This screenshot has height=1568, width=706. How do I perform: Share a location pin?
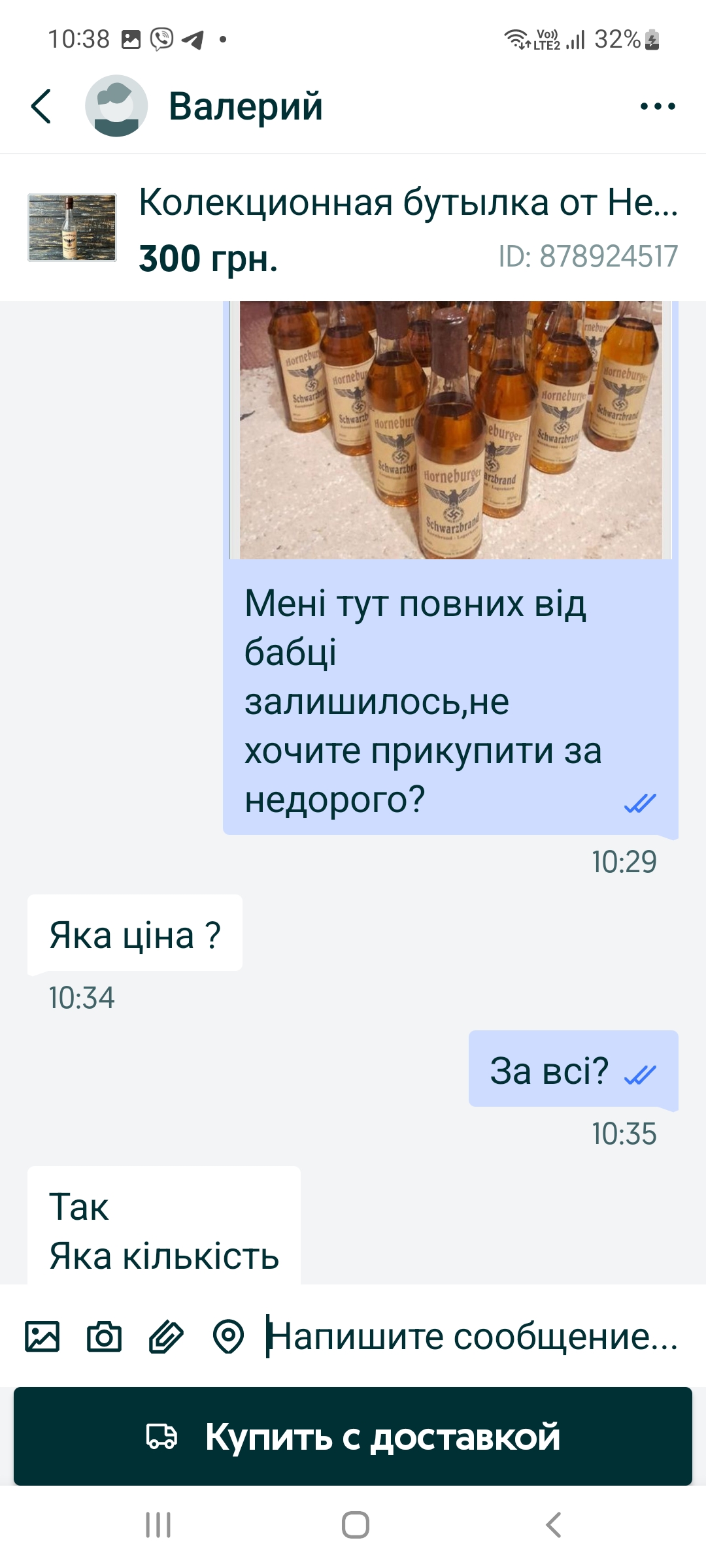click(x=229, y=1336)
